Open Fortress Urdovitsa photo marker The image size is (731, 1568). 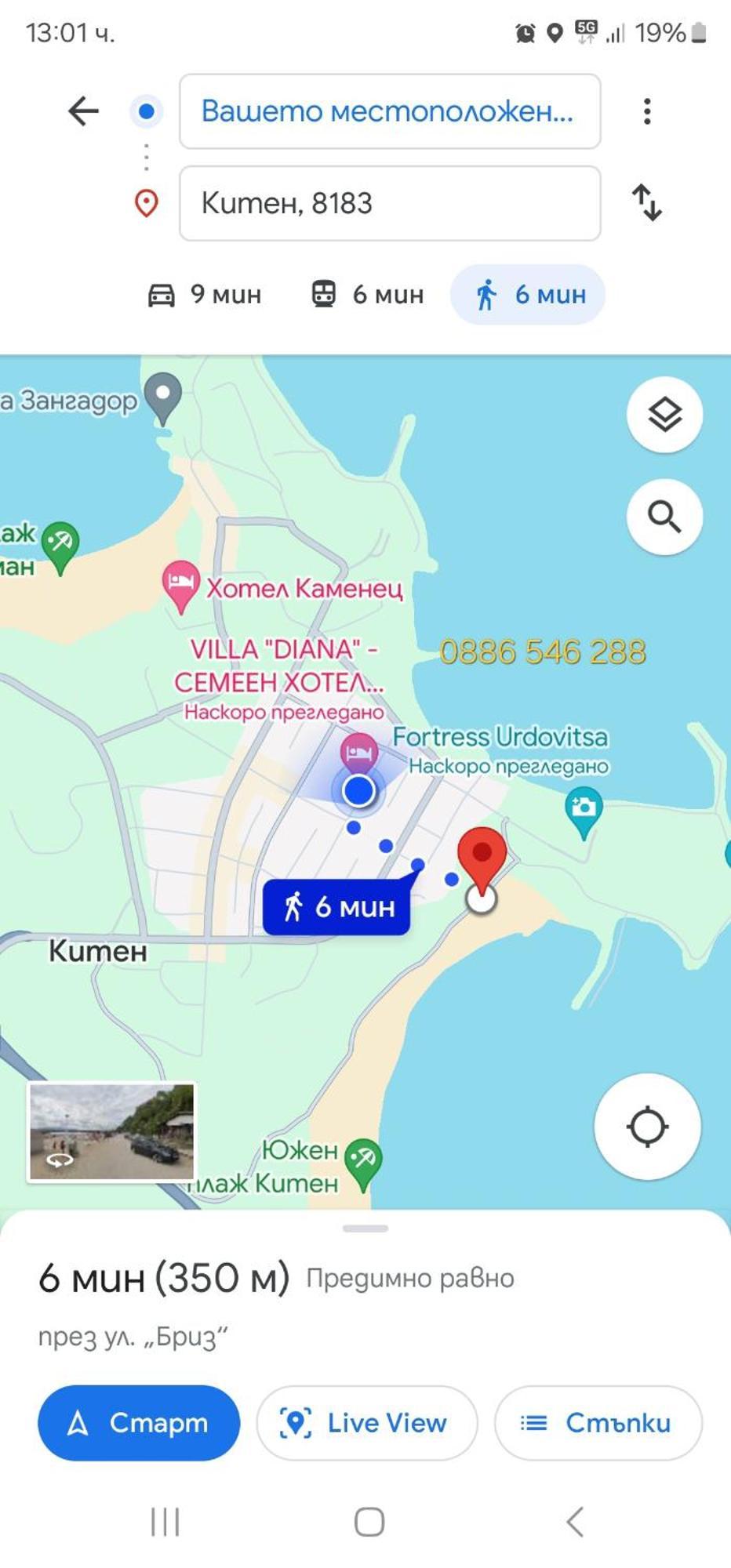tap(584, 810)
